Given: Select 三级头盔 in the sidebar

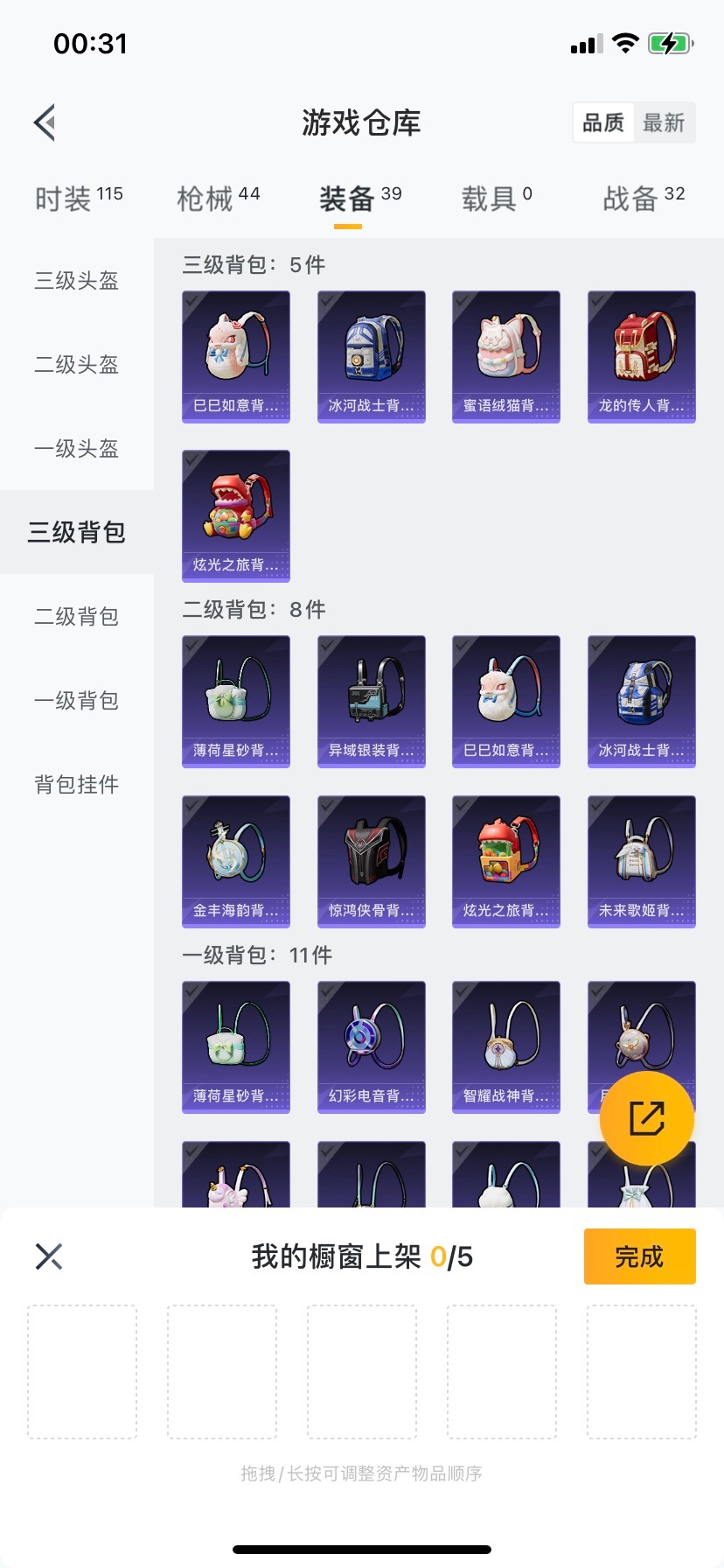Looking at the screenshot, I should coord(76,281).
